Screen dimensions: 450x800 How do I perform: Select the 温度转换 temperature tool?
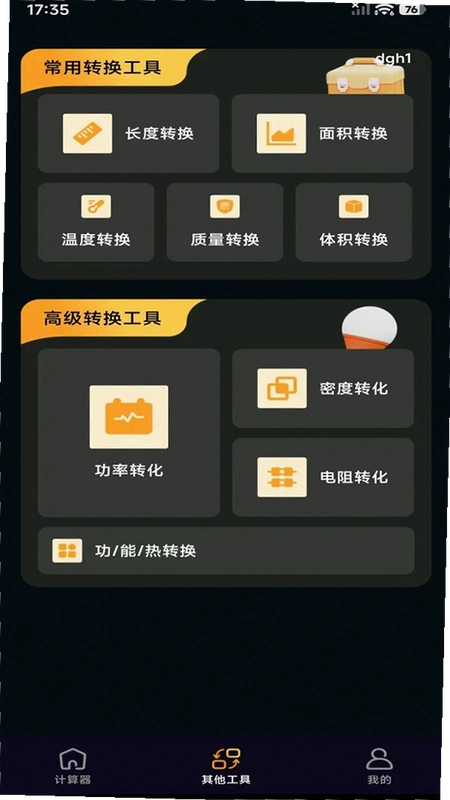point(96,222)
